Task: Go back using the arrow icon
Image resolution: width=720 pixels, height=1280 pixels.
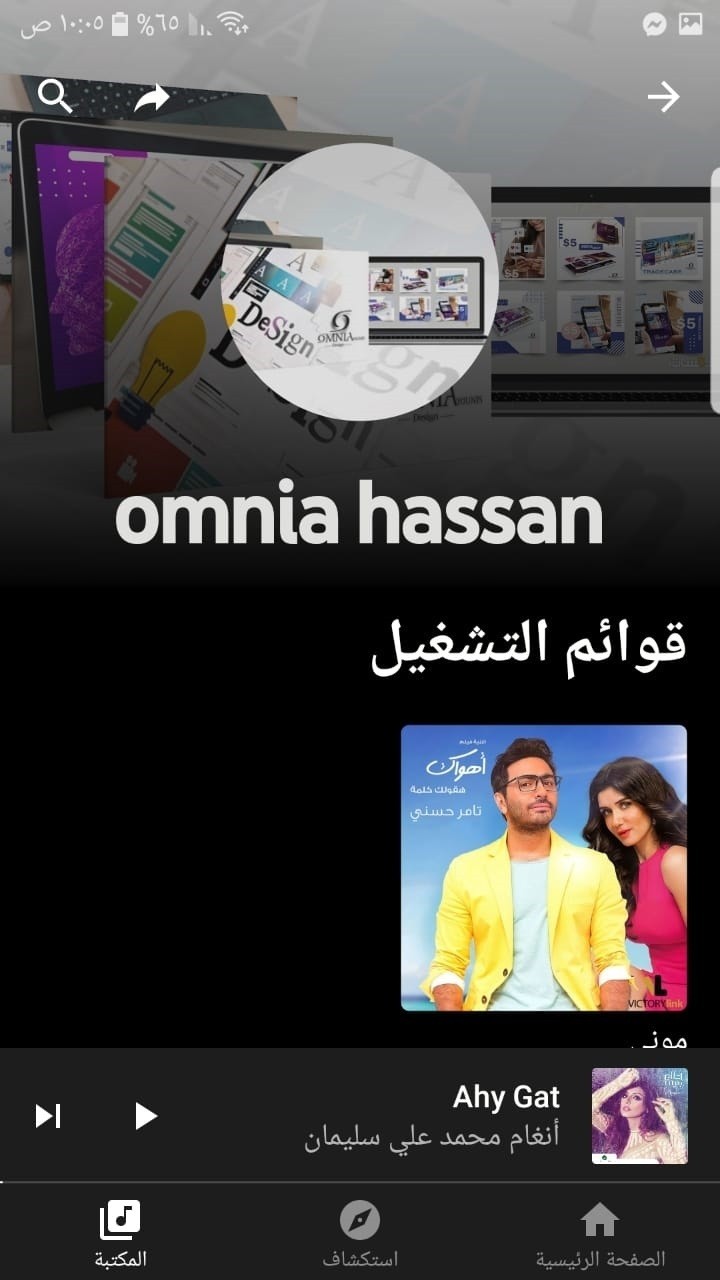Action: pos(663,97)
